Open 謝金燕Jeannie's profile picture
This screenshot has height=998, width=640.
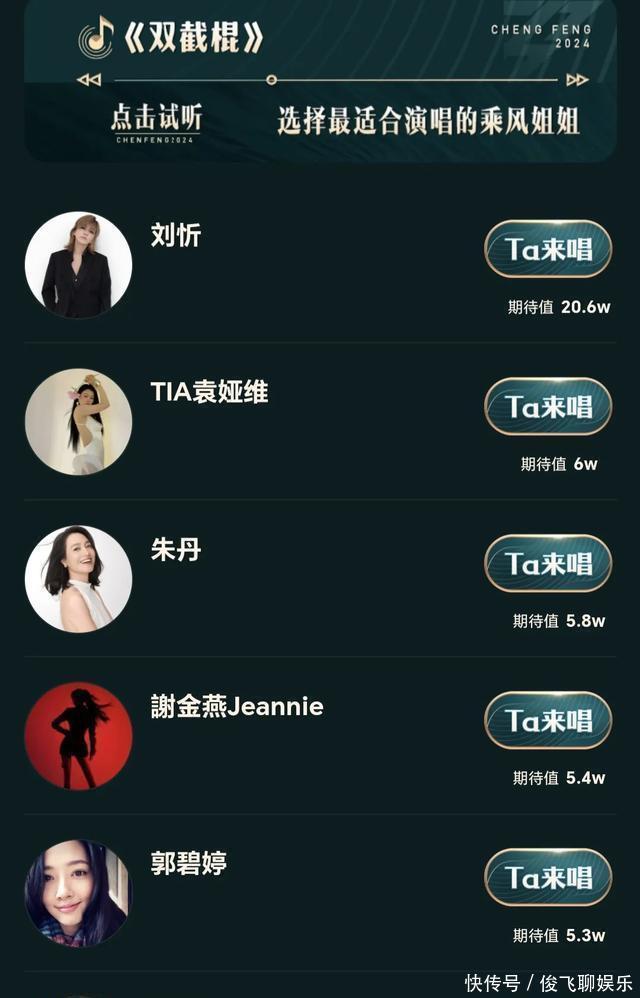[78, 736]
